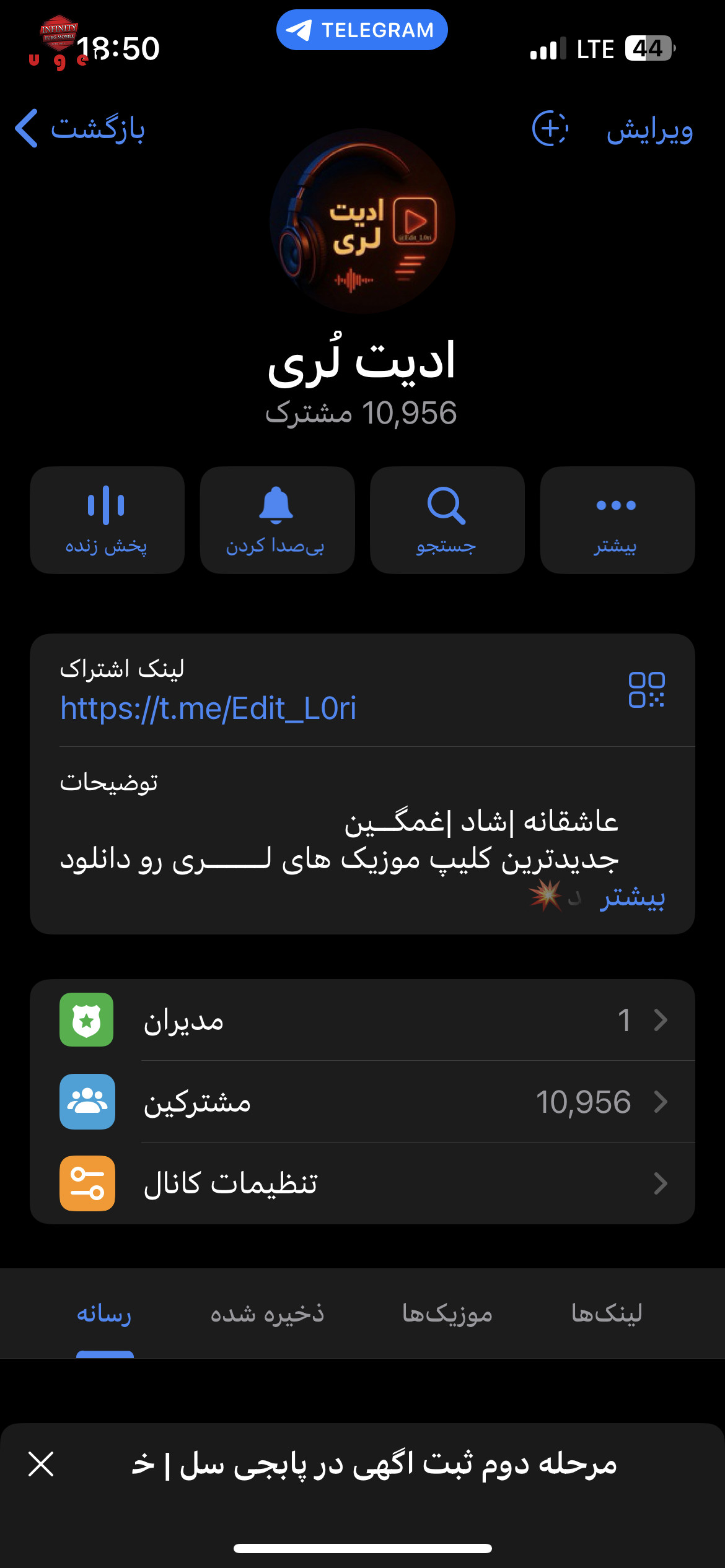Open the t.me/Edit_L0ri share link
The image size is (725, 1568).
pos(208,708)
